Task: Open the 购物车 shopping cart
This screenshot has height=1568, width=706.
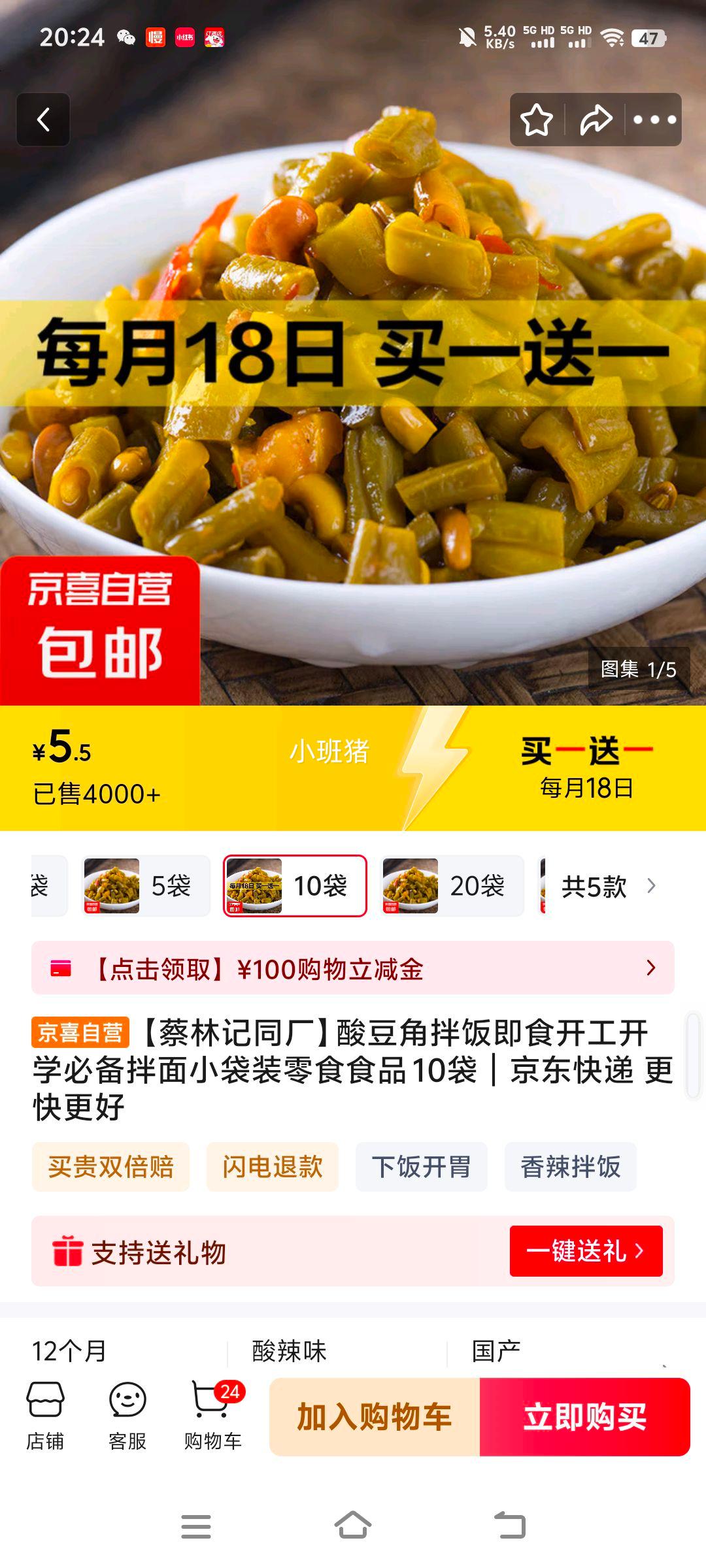Action: pyautogui.click(x=212, y=1416)
